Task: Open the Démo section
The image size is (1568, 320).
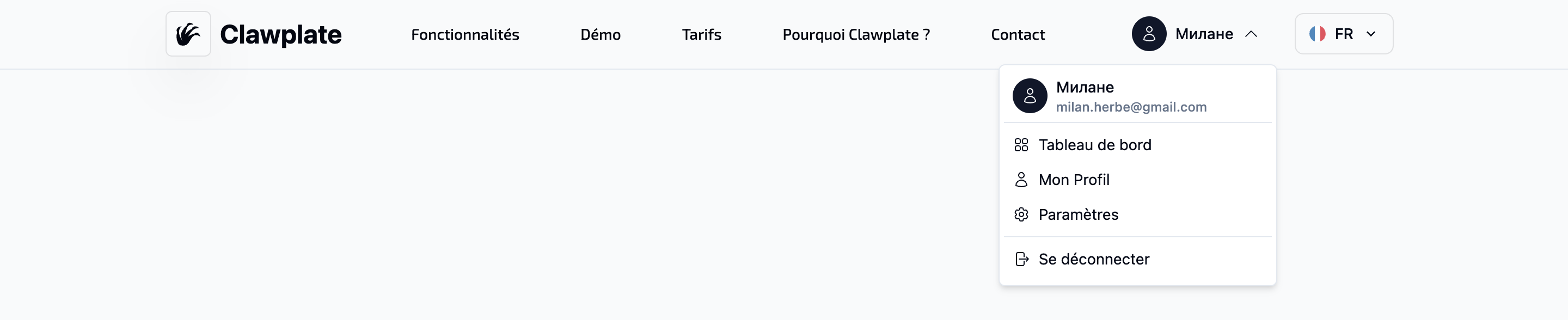Action: coord(600,35)
